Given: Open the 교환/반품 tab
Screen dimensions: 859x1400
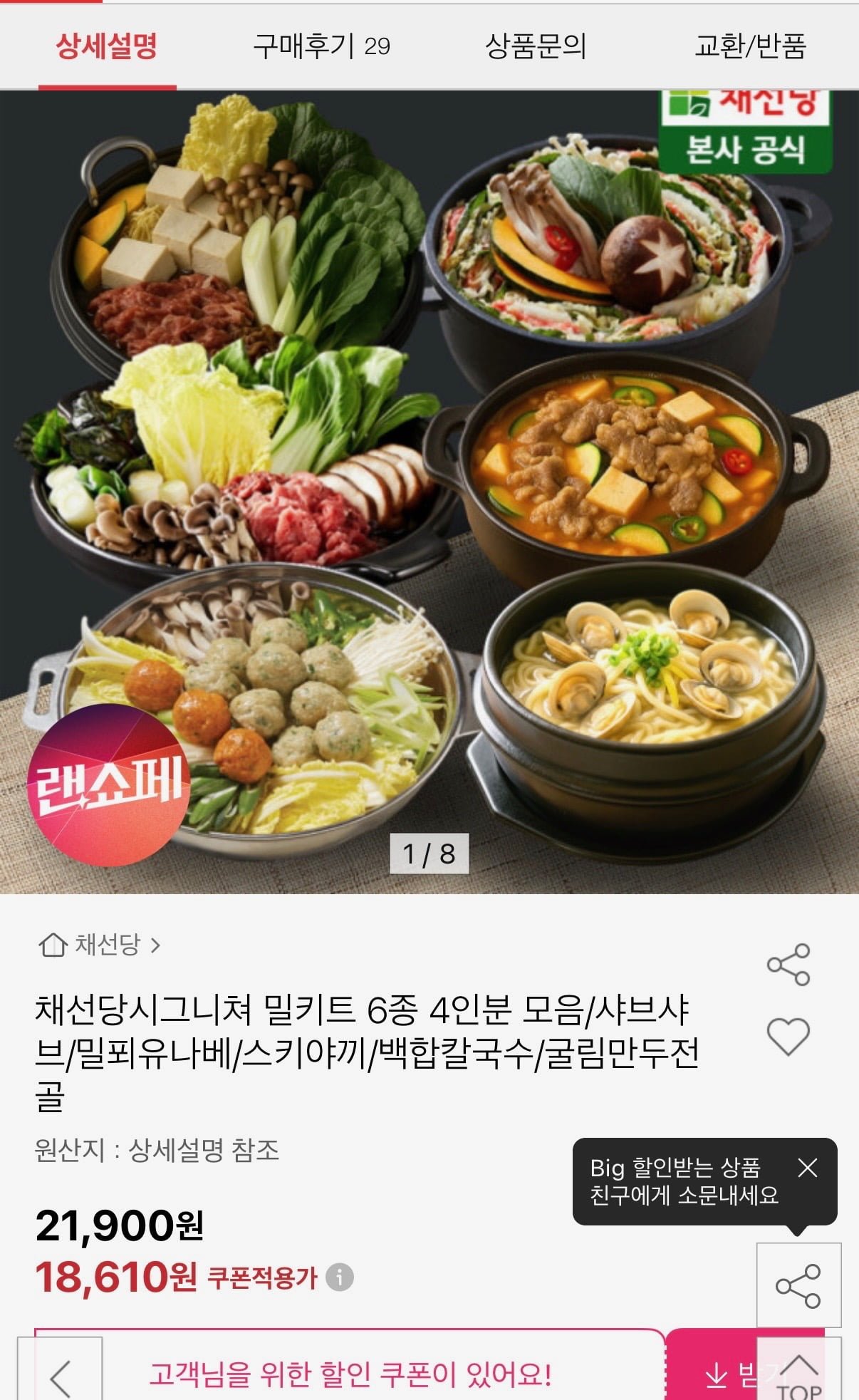Looking at the screenshot, I should click(x=749, y=47).
